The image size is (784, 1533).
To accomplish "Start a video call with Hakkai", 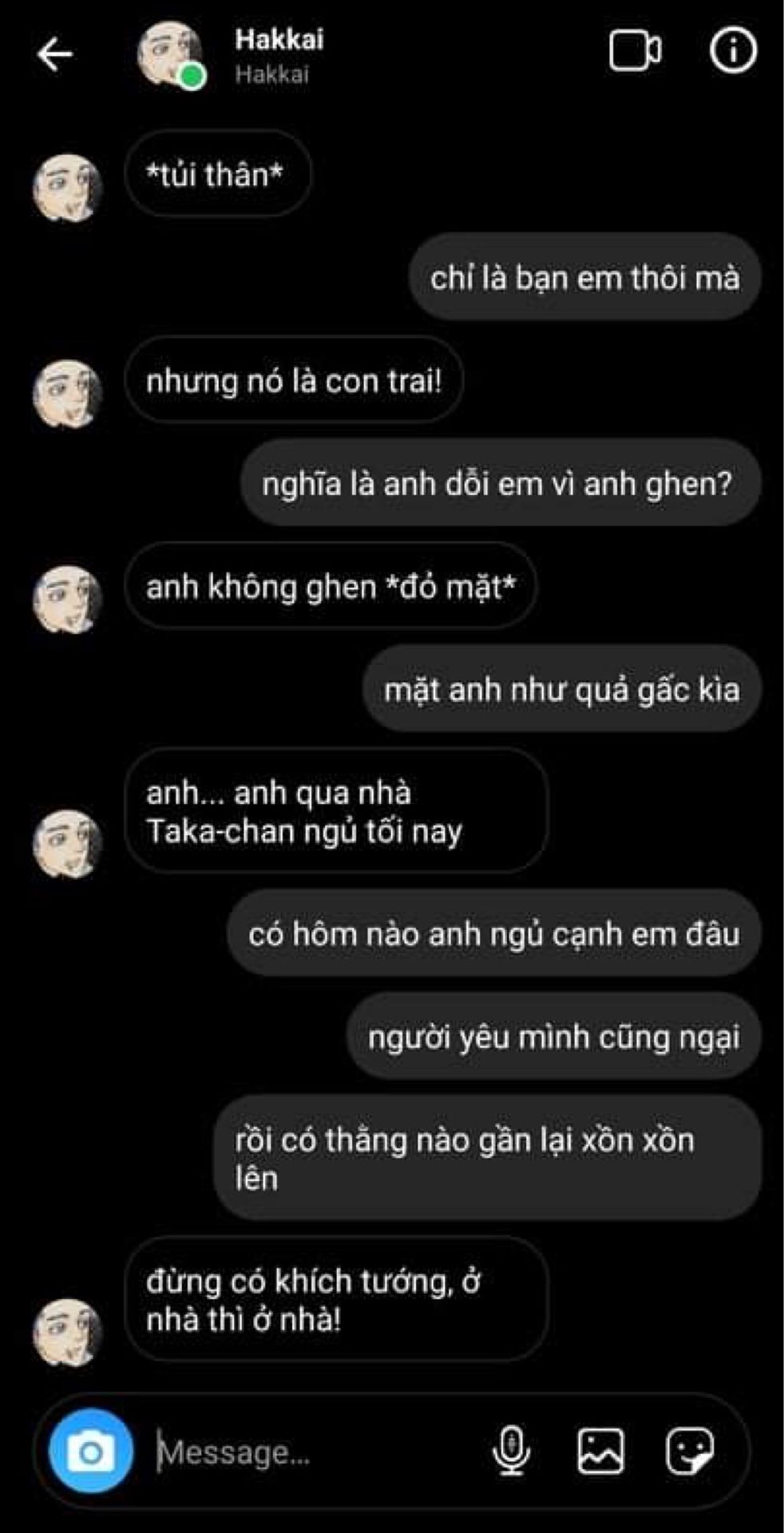I will (x=635, y=51).
